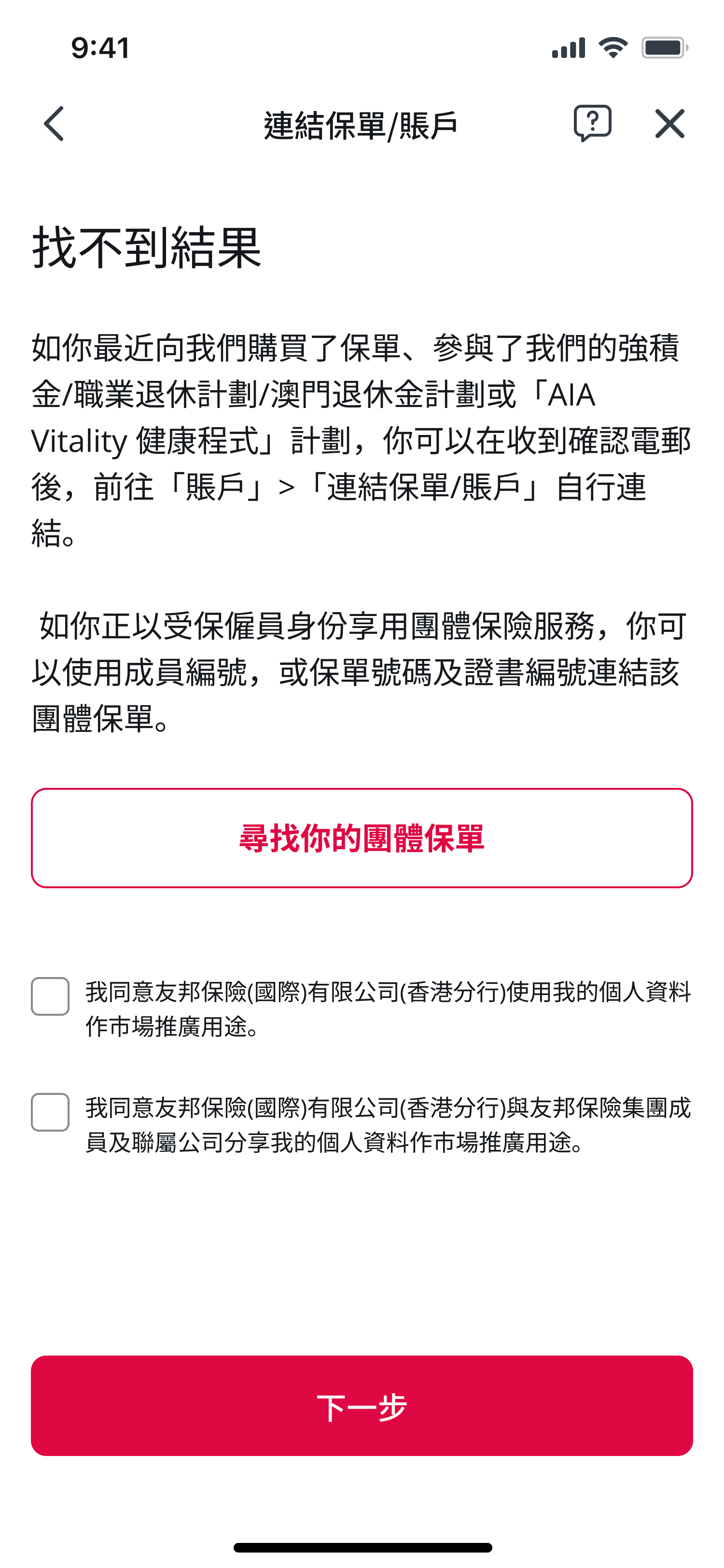Tap 尋找你的團體保單 button
The width and height of the screenshot is (724, 1568).
362,838
